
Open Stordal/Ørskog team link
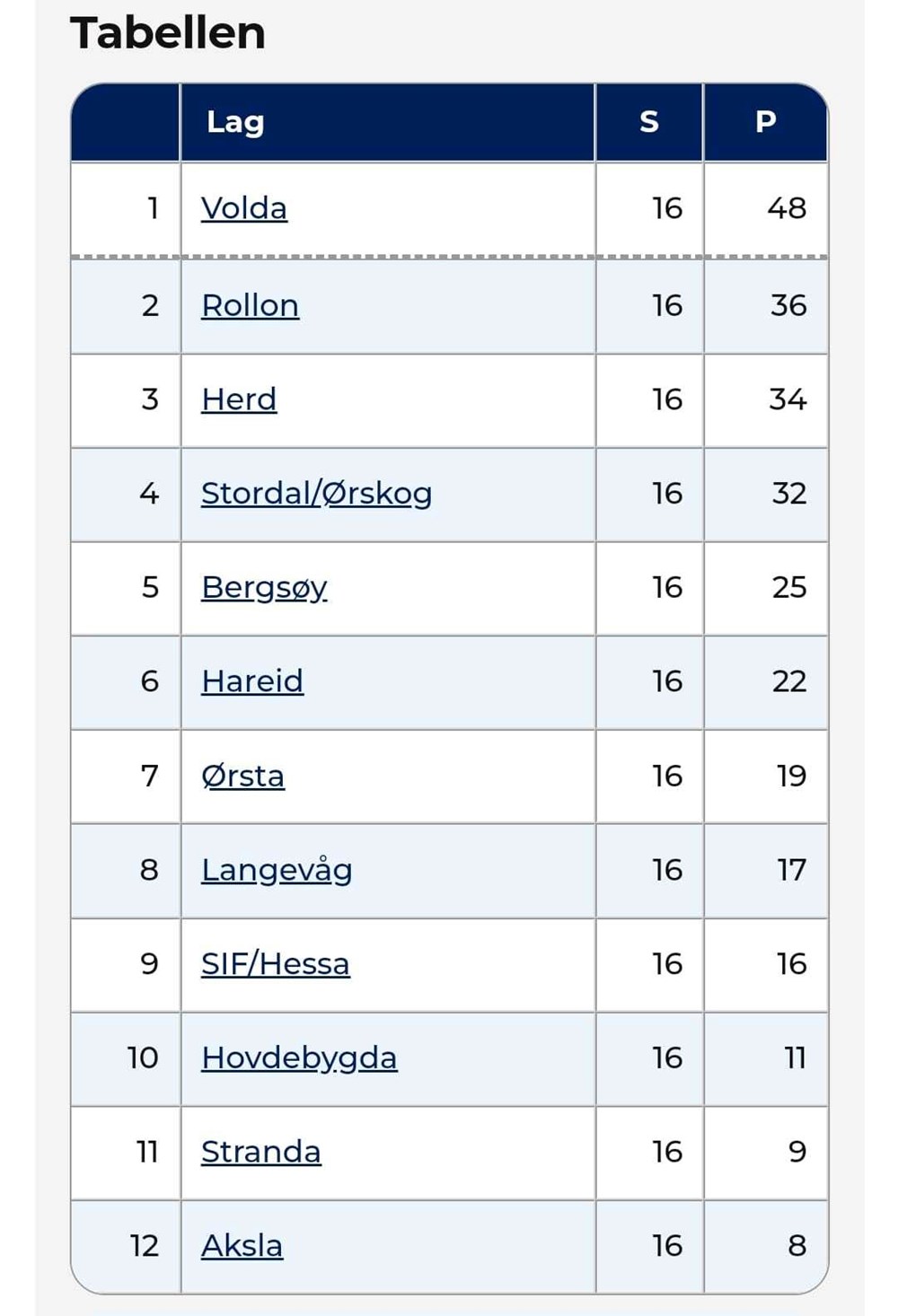(x=316, y=494)
